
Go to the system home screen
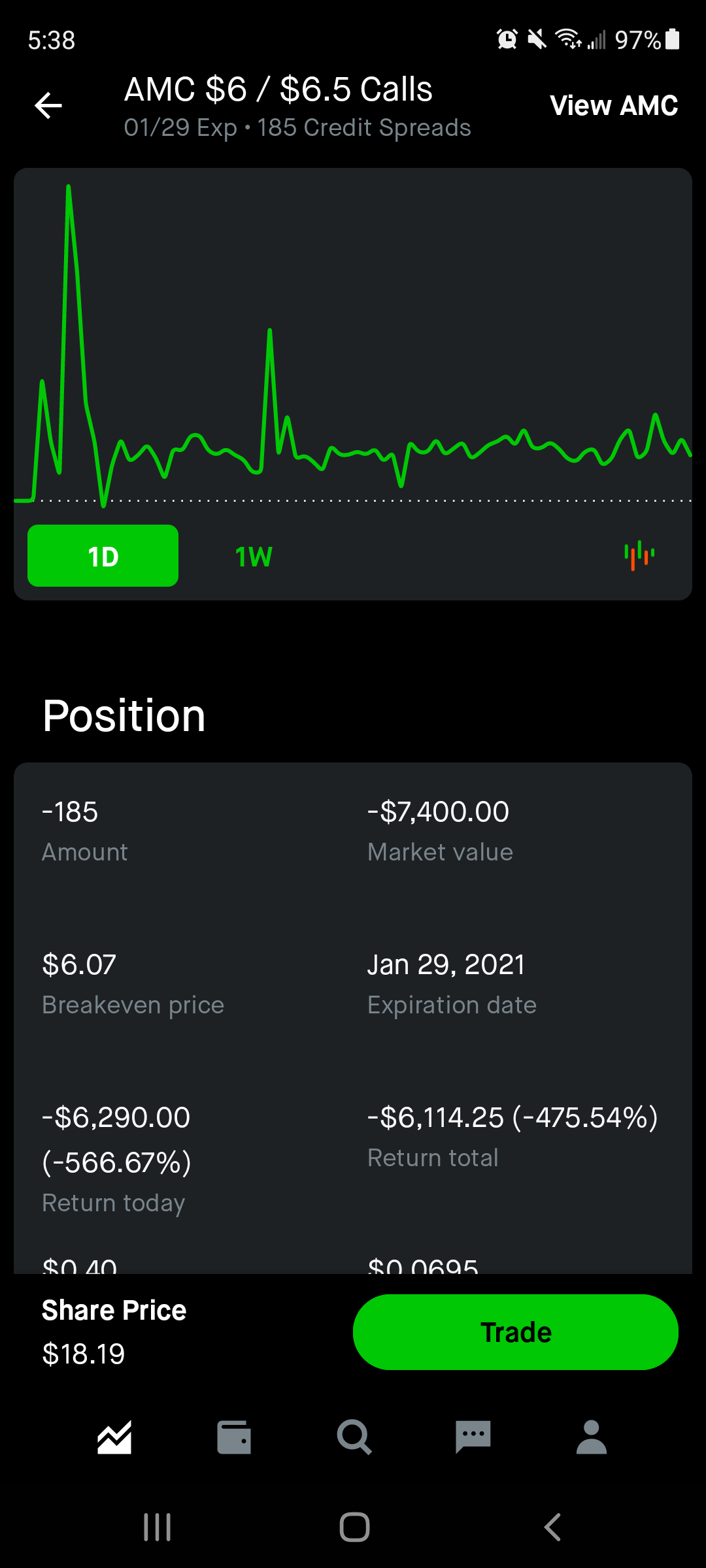(354, 1527)
